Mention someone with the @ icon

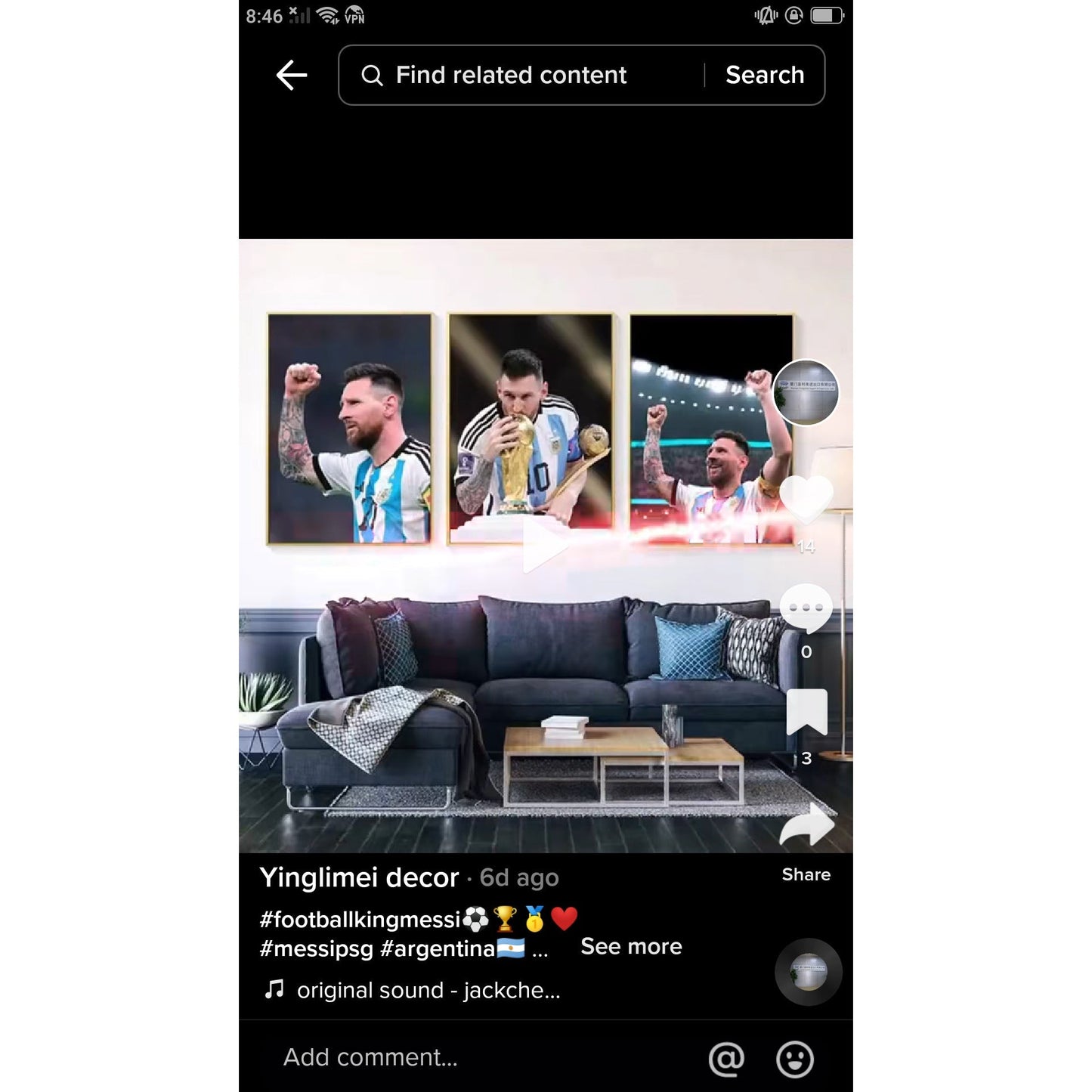726,1059
